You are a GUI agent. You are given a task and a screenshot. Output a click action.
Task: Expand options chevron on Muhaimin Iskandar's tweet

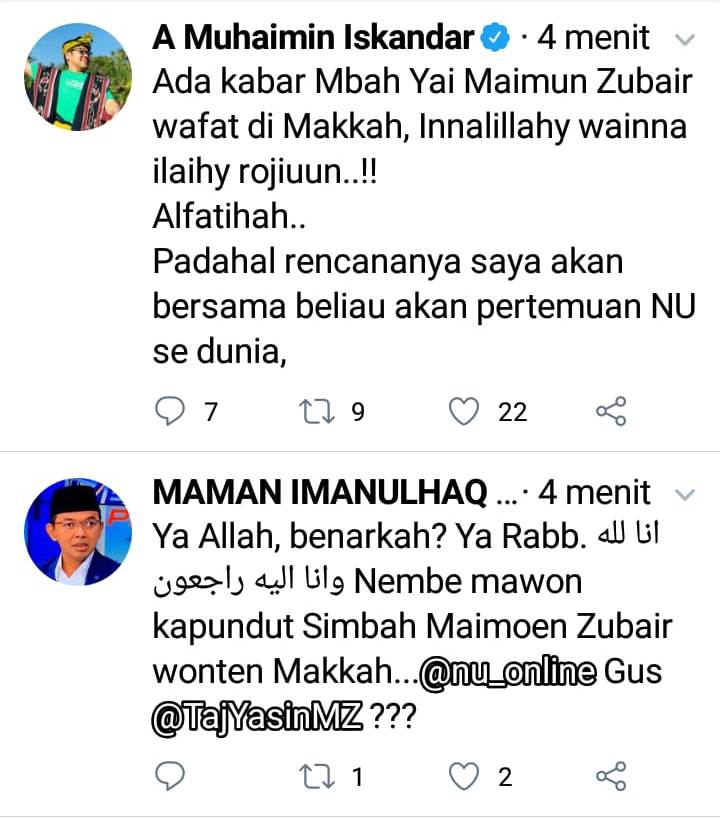(x=685, y=40)
